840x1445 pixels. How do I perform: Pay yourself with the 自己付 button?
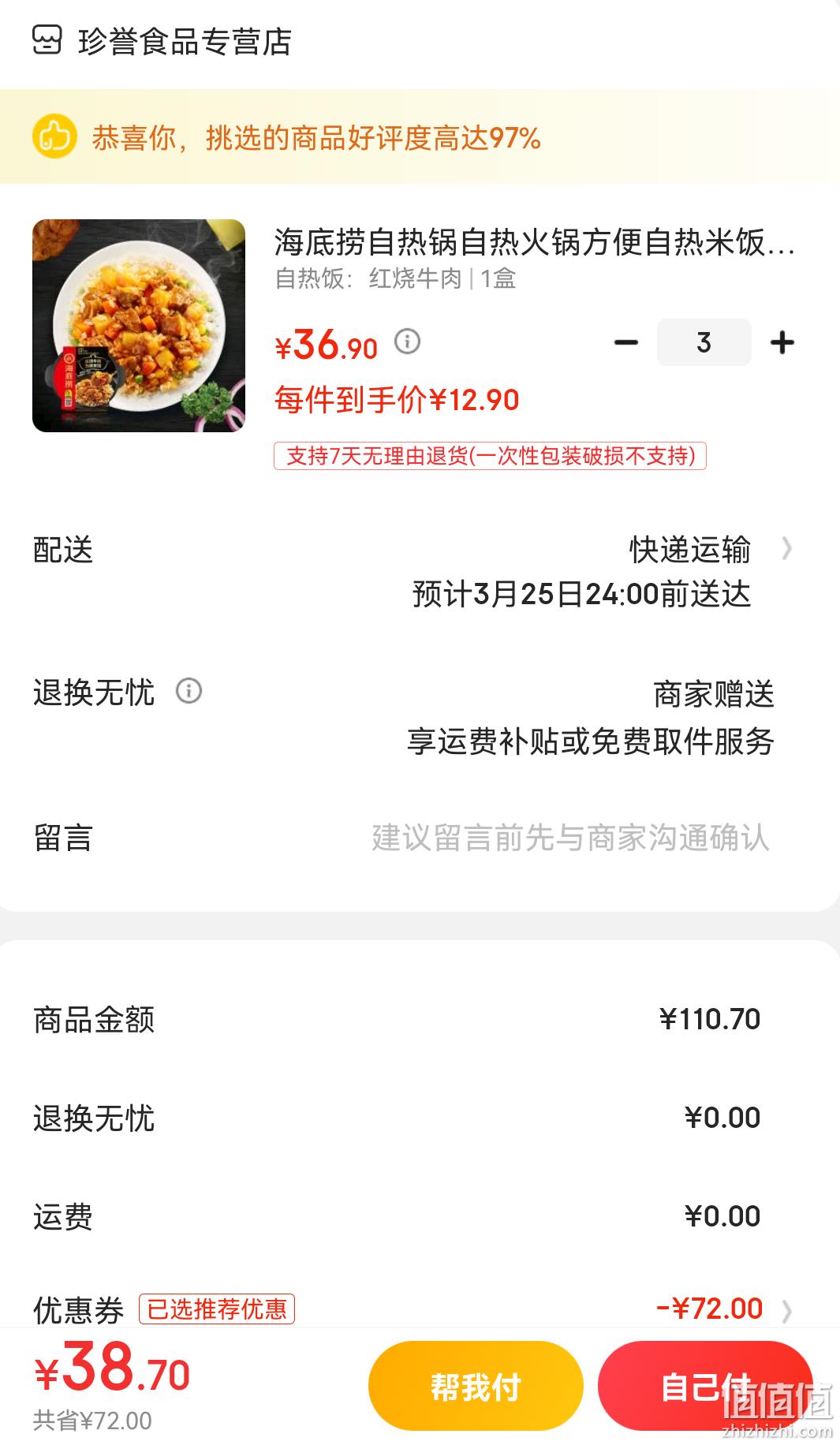click(705, 1386)
